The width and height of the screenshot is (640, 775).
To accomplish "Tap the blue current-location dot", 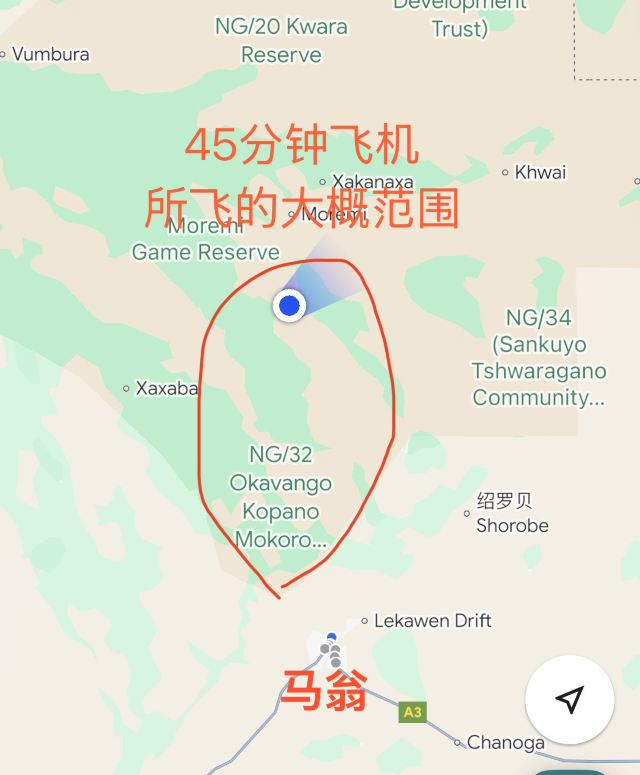I will (290, 305).
